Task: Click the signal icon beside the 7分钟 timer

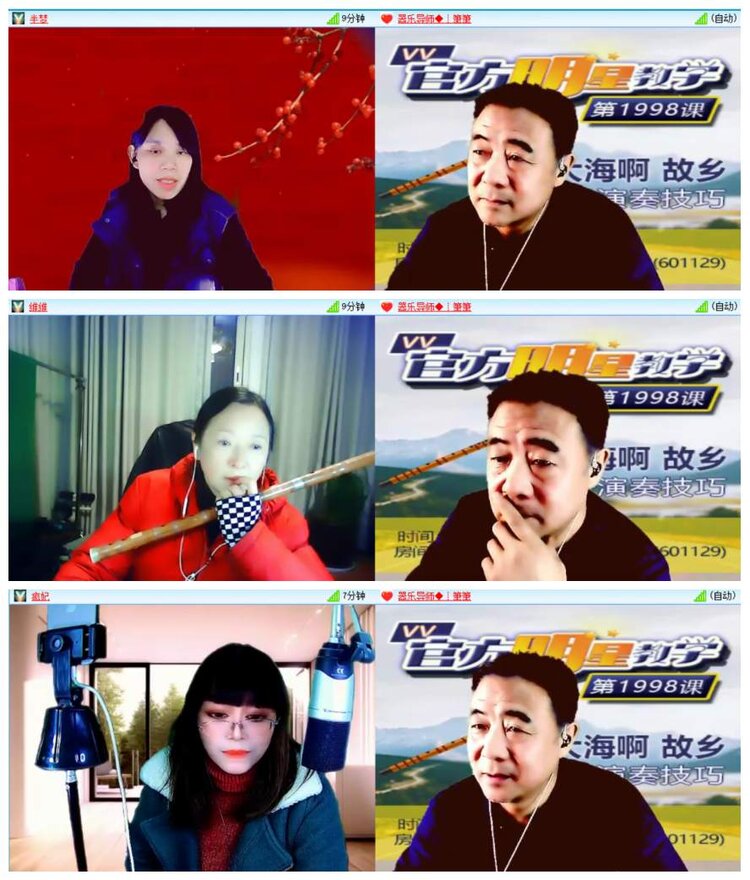Action: 333,594
